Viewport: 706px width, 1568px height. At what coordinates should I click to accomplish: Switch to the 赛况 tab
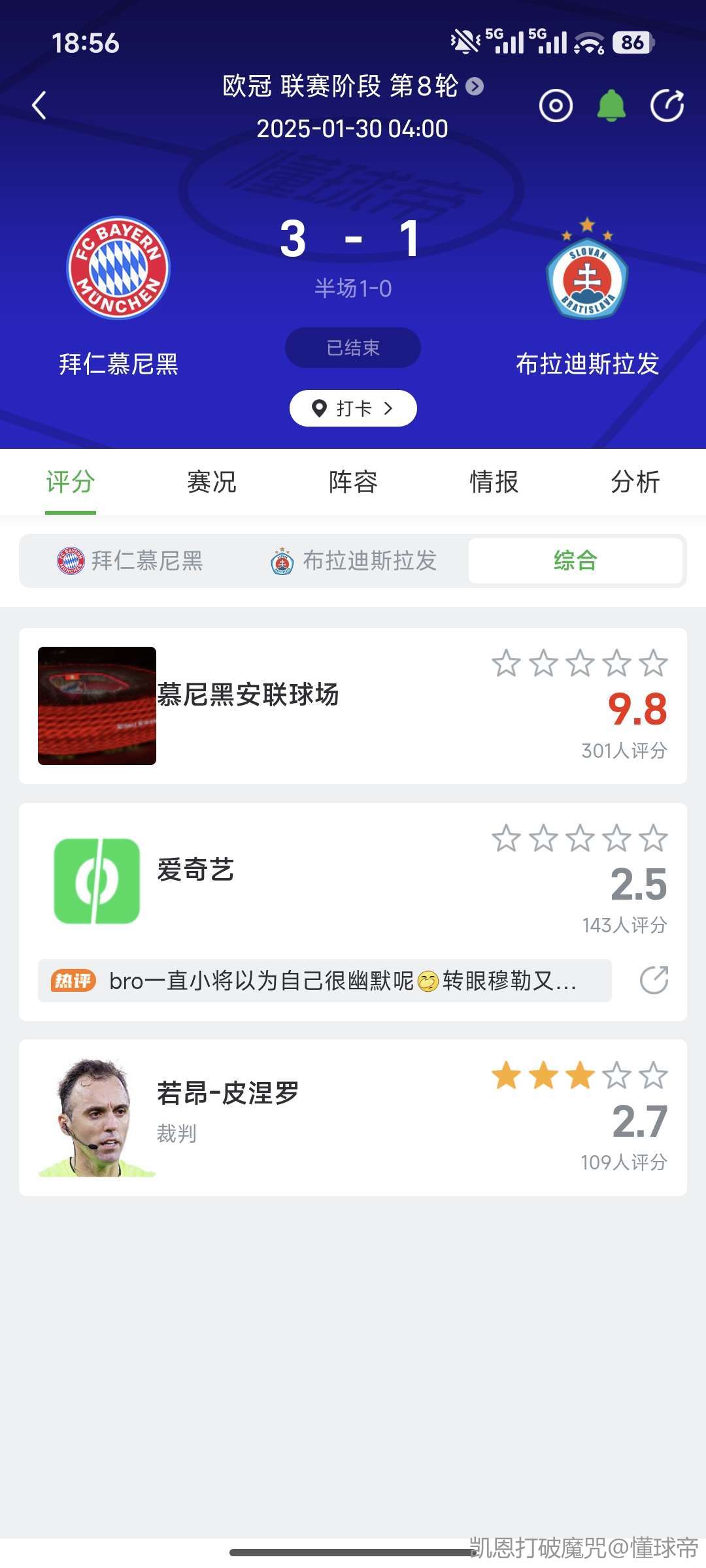pyautogui.click(x=211, y=482)
